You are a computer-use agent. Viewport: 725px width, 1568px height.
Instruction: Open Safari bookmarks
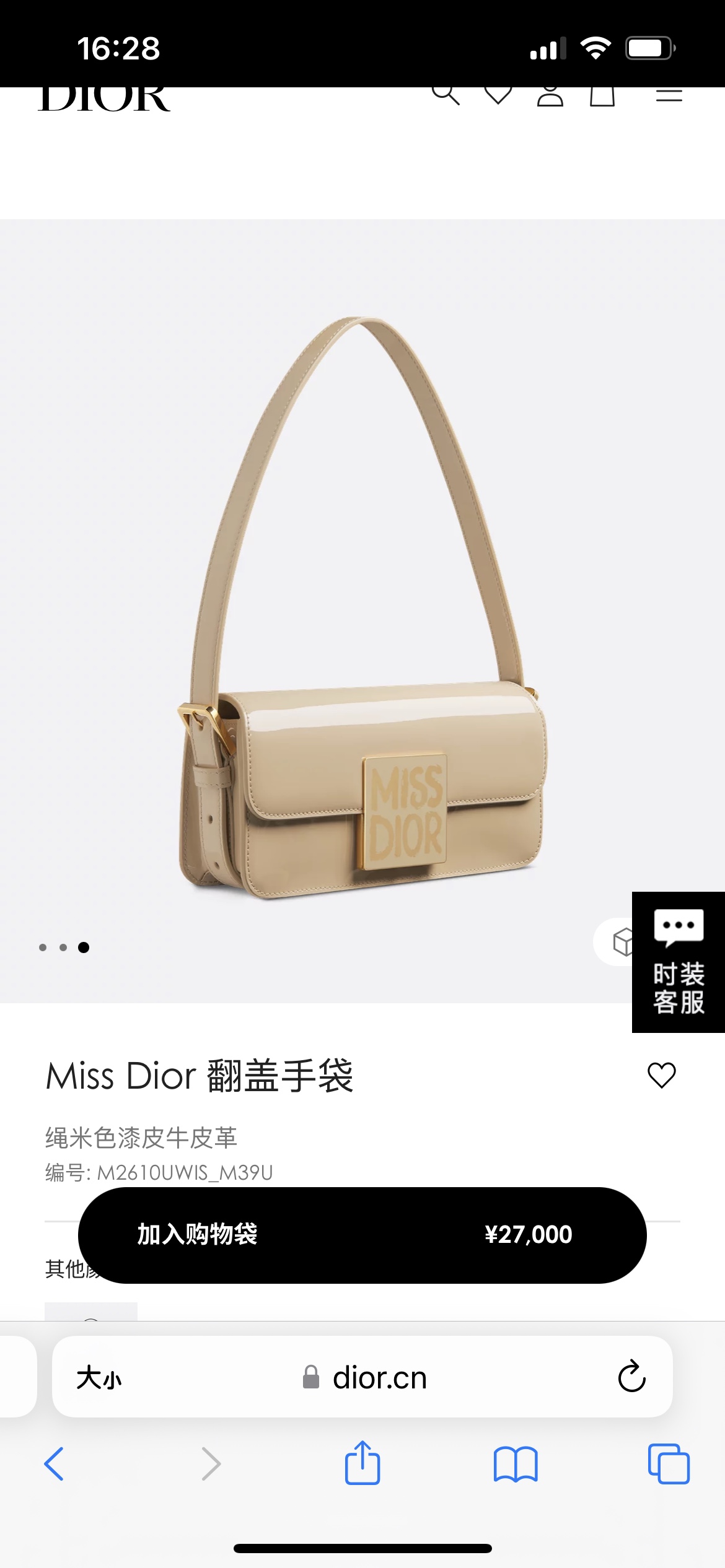point(516,1464)
